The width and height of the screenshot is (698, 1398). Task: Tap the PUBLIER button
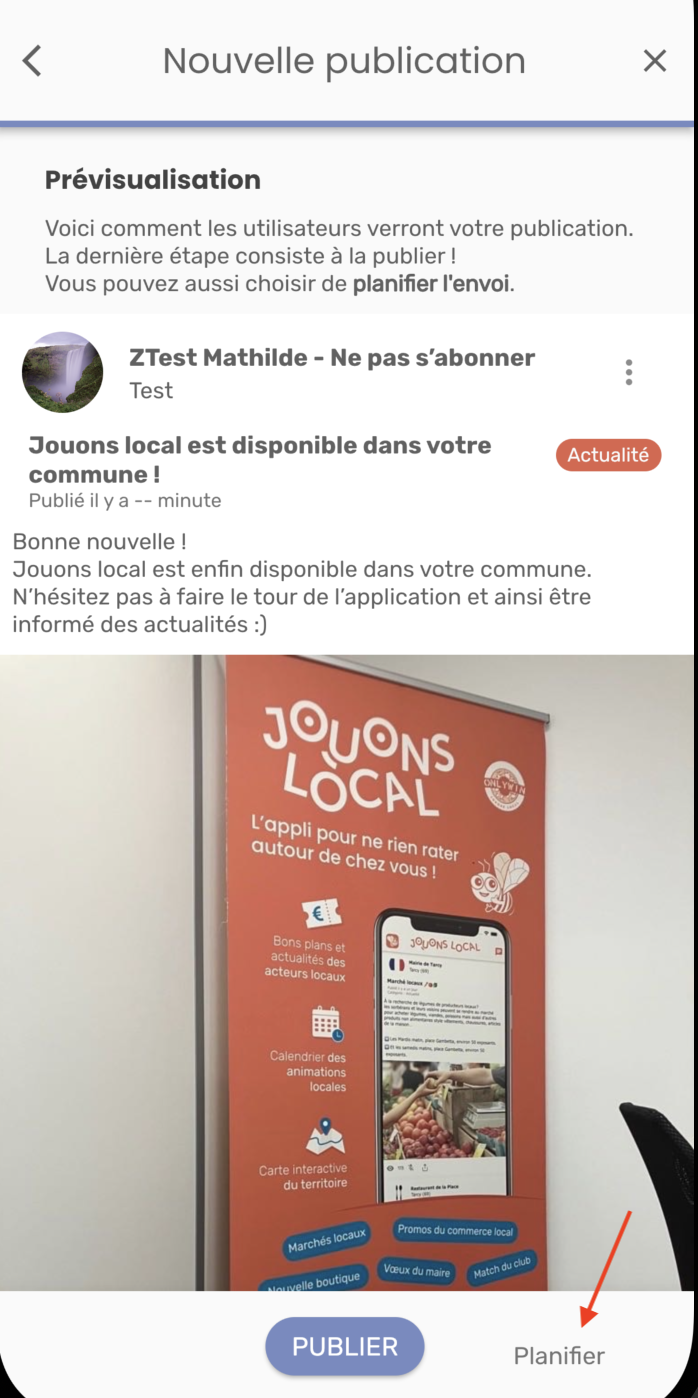point(345,1346)
